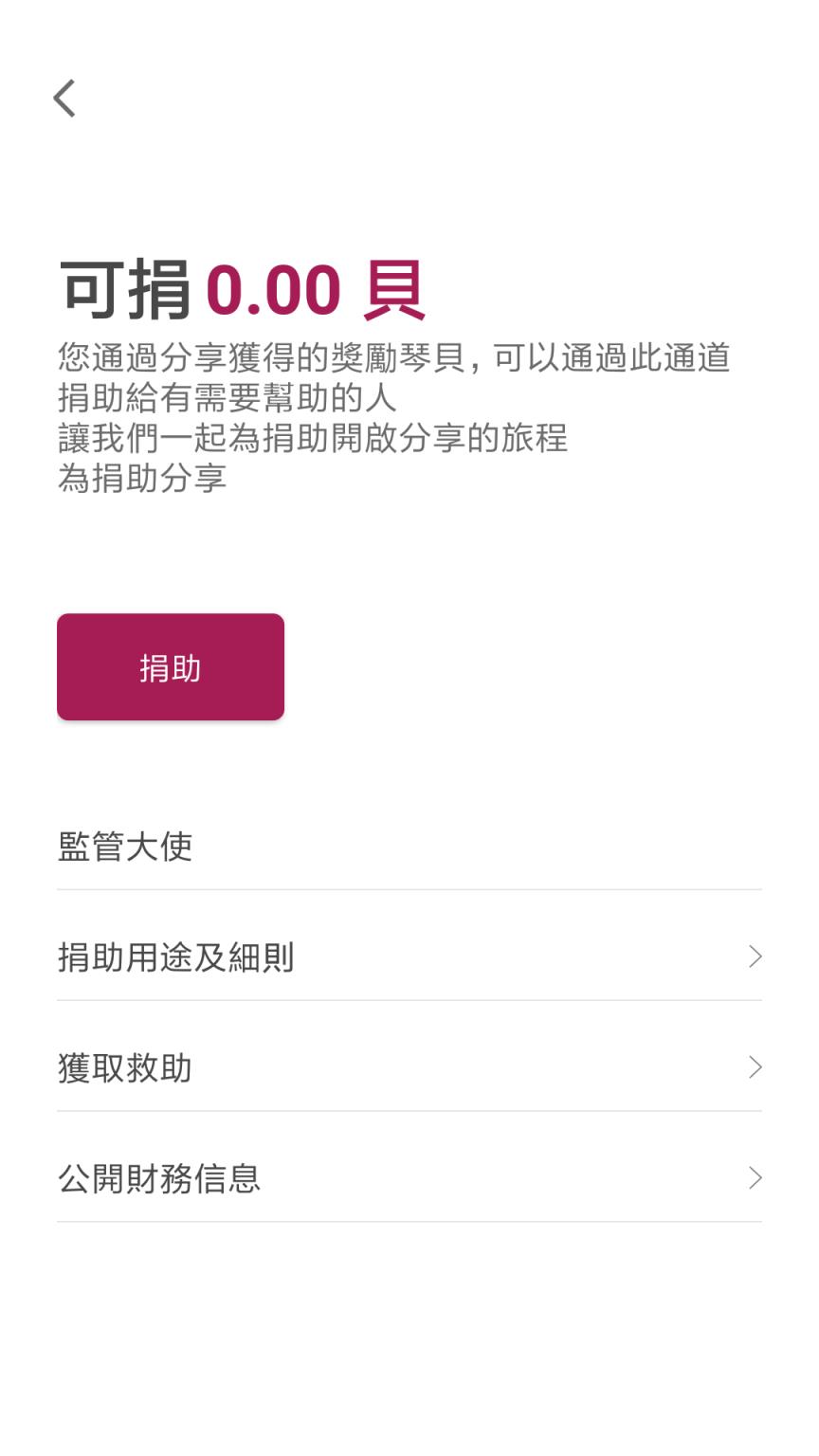Click the 可捐 0.00 貝 balance text
819x1456 pixels.
click(242, 287)
